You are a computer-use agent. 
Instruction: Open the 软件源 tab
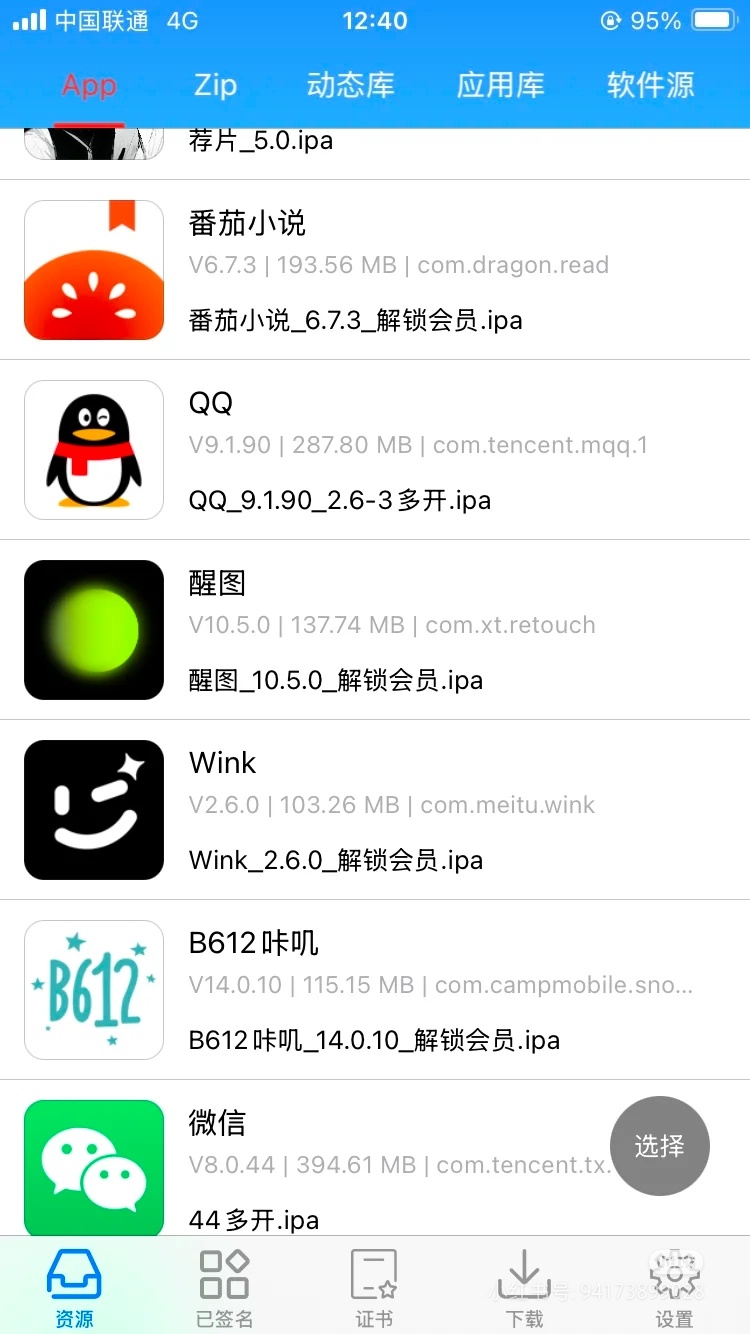[x=650, y=86]
